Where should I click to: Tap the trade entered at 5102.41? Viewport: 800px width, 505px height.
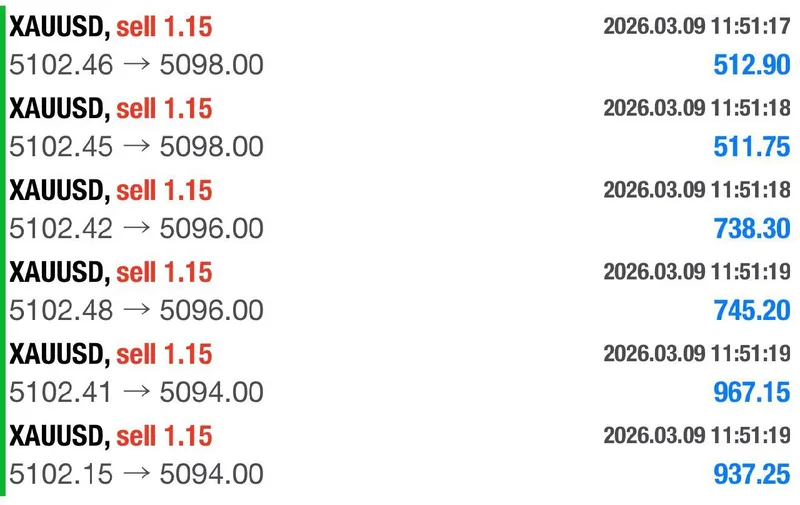click(x=400, y=374)
